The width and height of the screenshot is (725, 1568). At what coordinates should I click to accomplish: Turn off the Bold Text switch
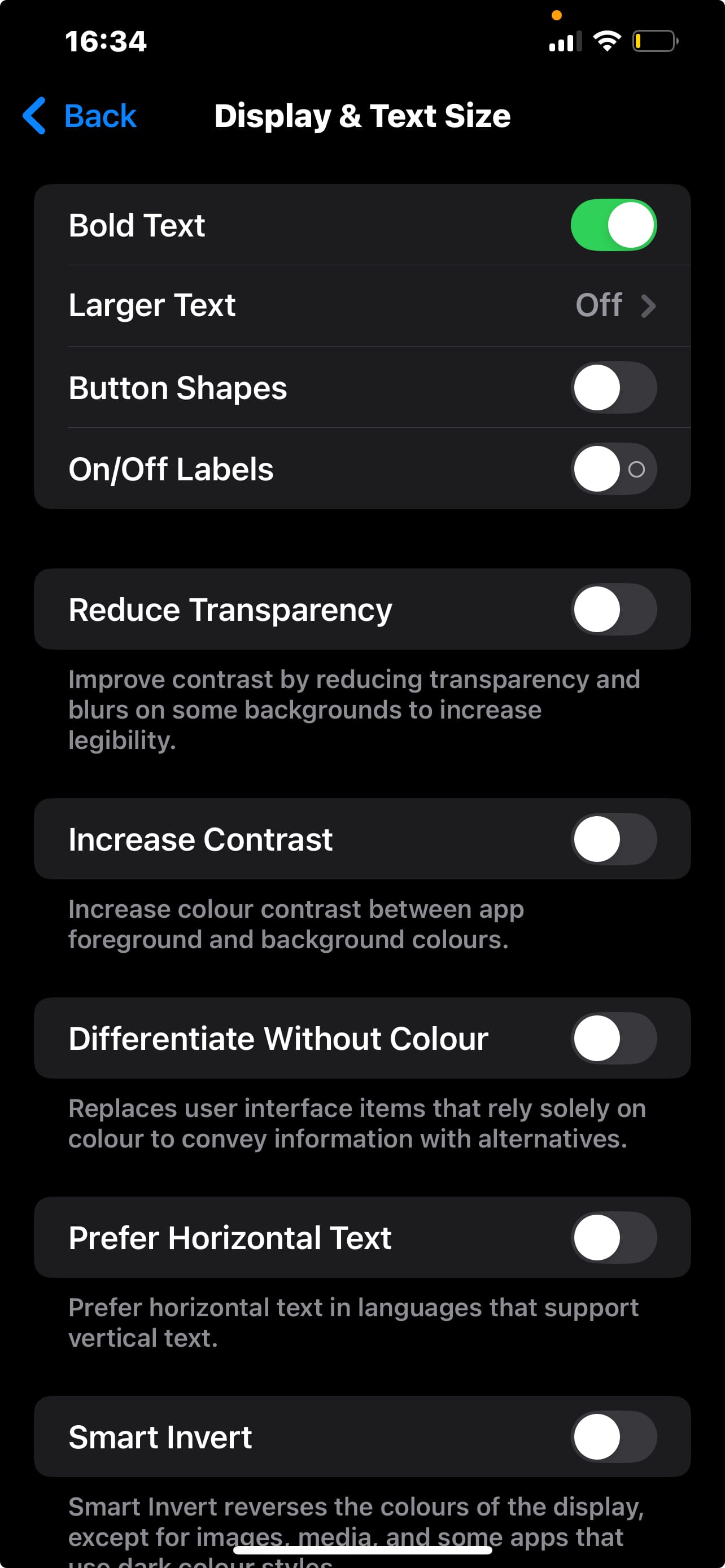(x=613, y=225)
